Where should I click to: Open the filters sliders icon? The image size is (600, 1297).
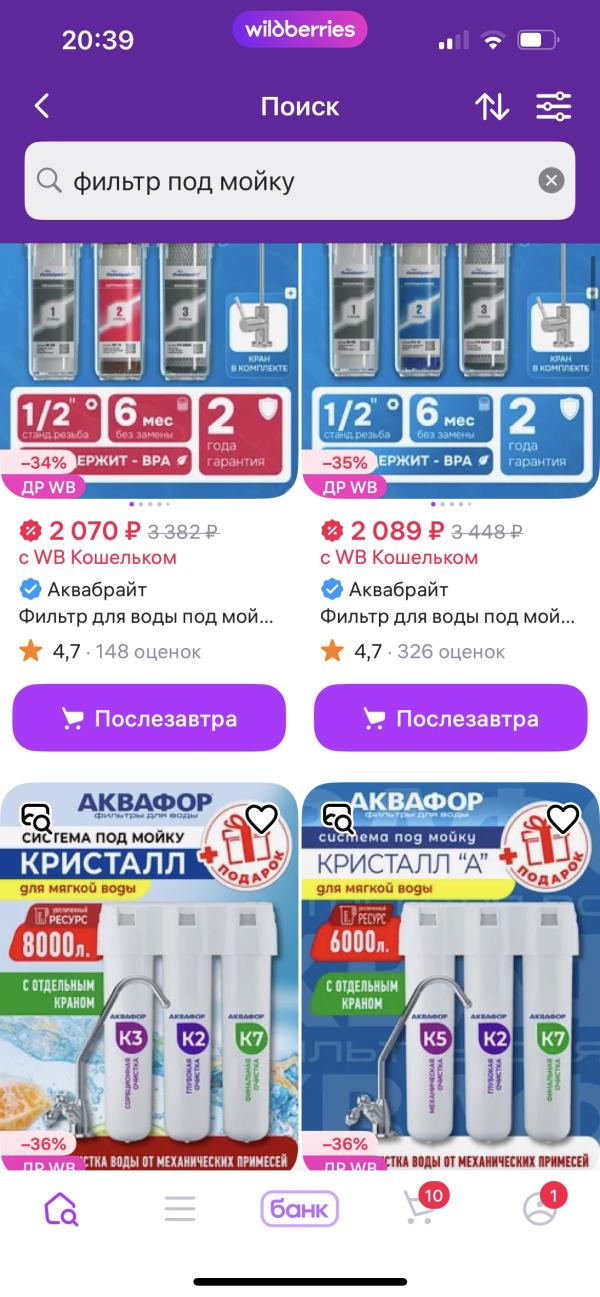(x=553, y=106)
